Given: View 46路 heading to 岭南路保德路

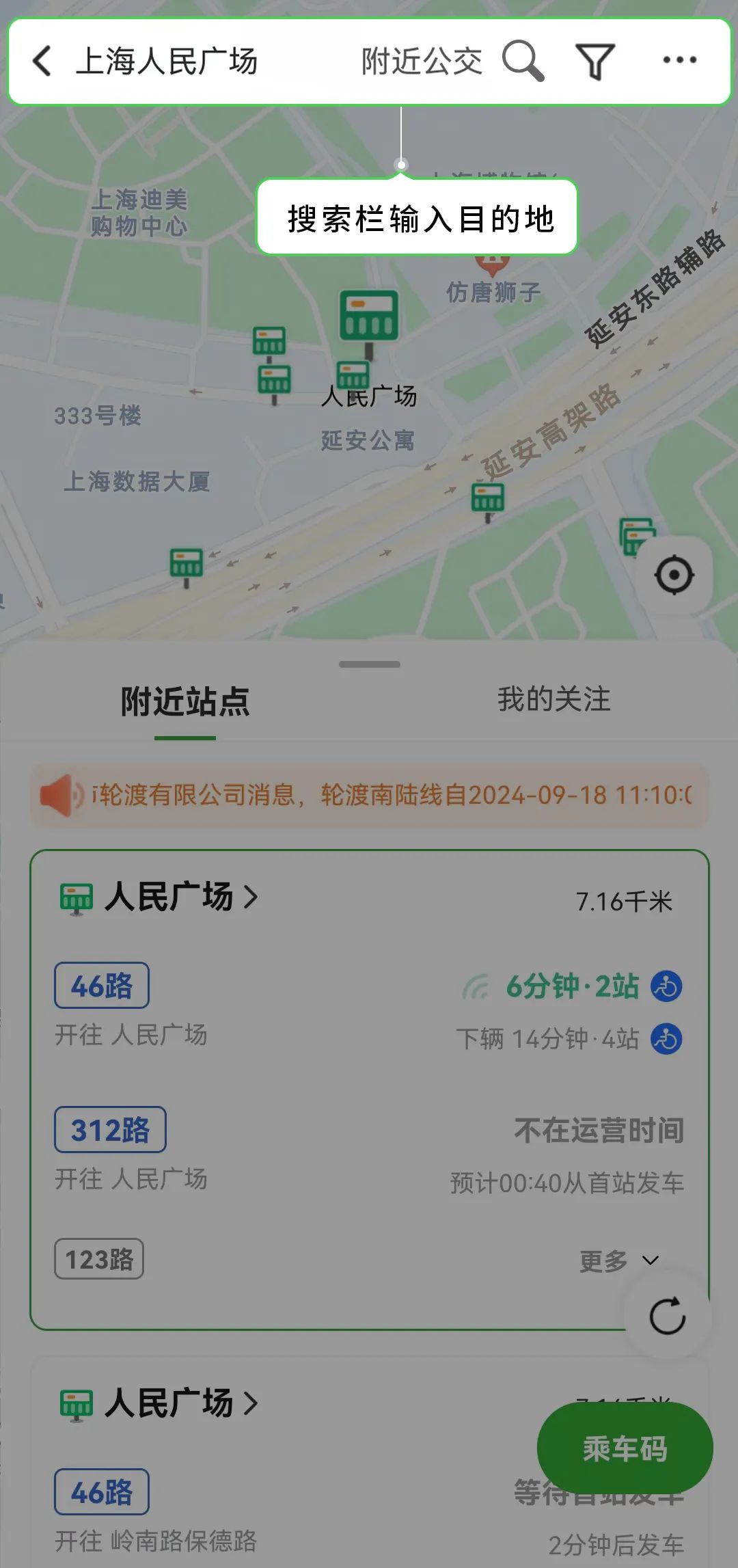Looking at the screenshot, I should pos(102,1491).
